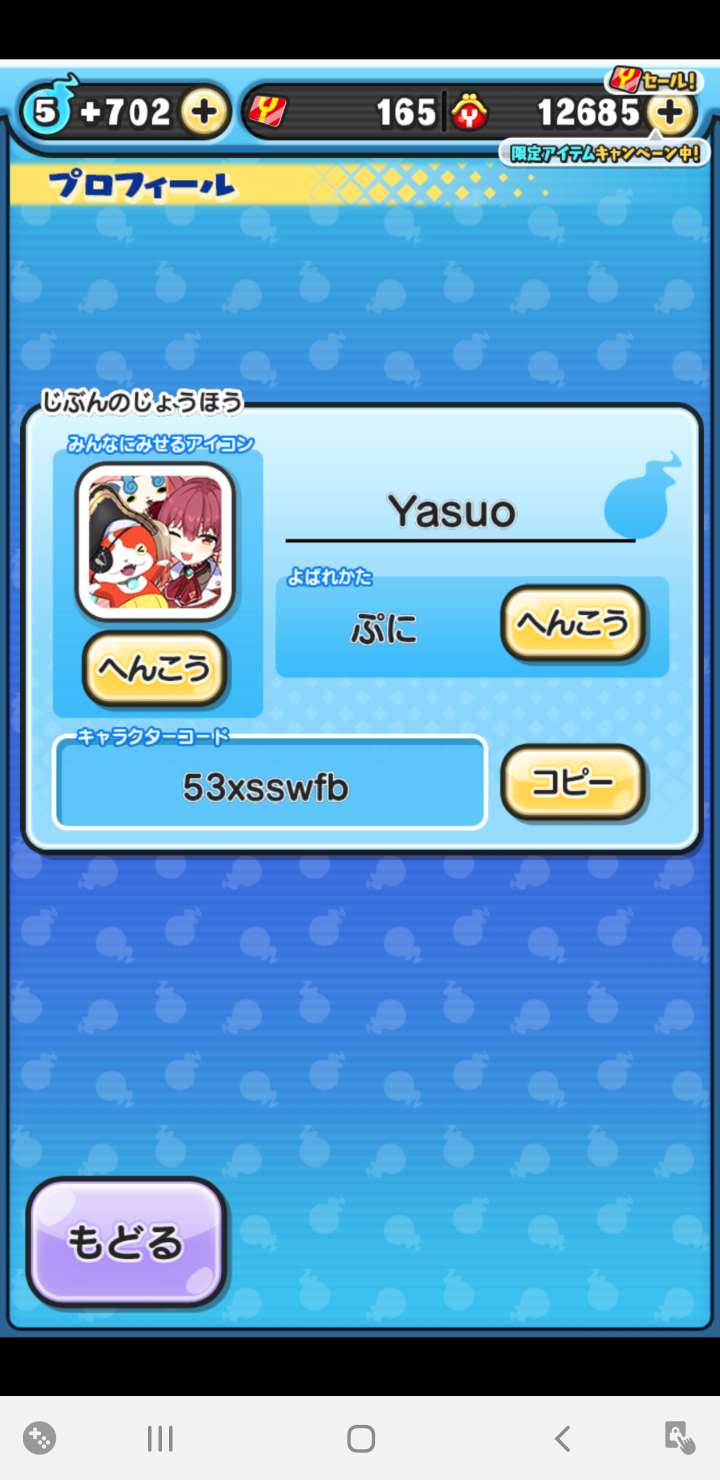Image resolution: width=720 pixels, height=1480 pixels.
Task: Tap へんこう next to ぷに nickname
Action: point(573,623)
